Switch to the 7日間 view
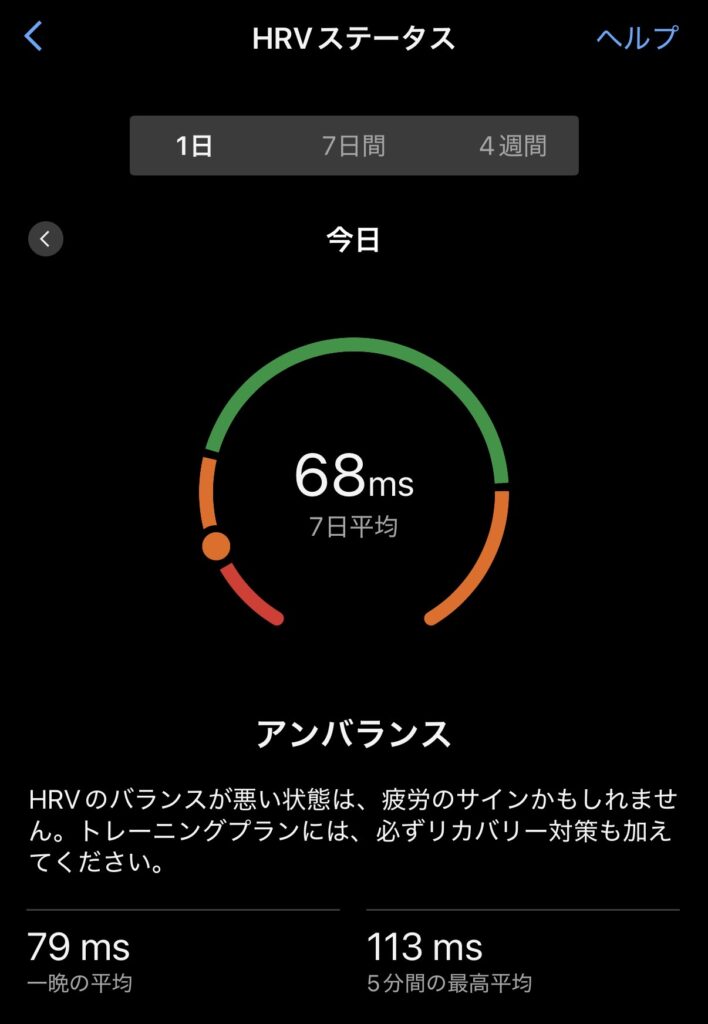The height and width of the screenshot is (1024, 708). click(x=353, y=146)
